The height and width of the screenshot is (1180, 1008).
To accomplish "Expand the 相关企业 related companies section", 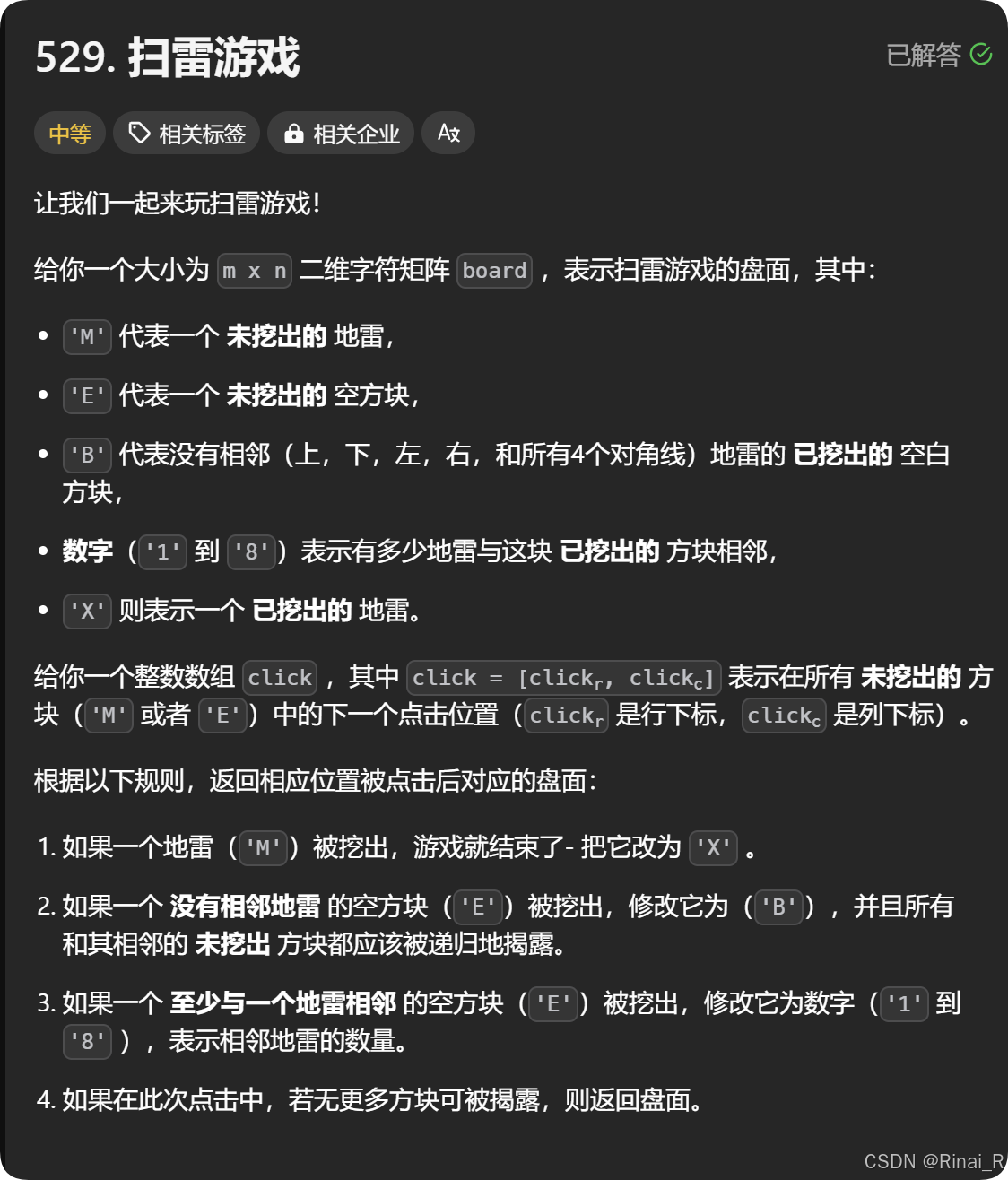I will pyautogui.click(x=341, y=133).
